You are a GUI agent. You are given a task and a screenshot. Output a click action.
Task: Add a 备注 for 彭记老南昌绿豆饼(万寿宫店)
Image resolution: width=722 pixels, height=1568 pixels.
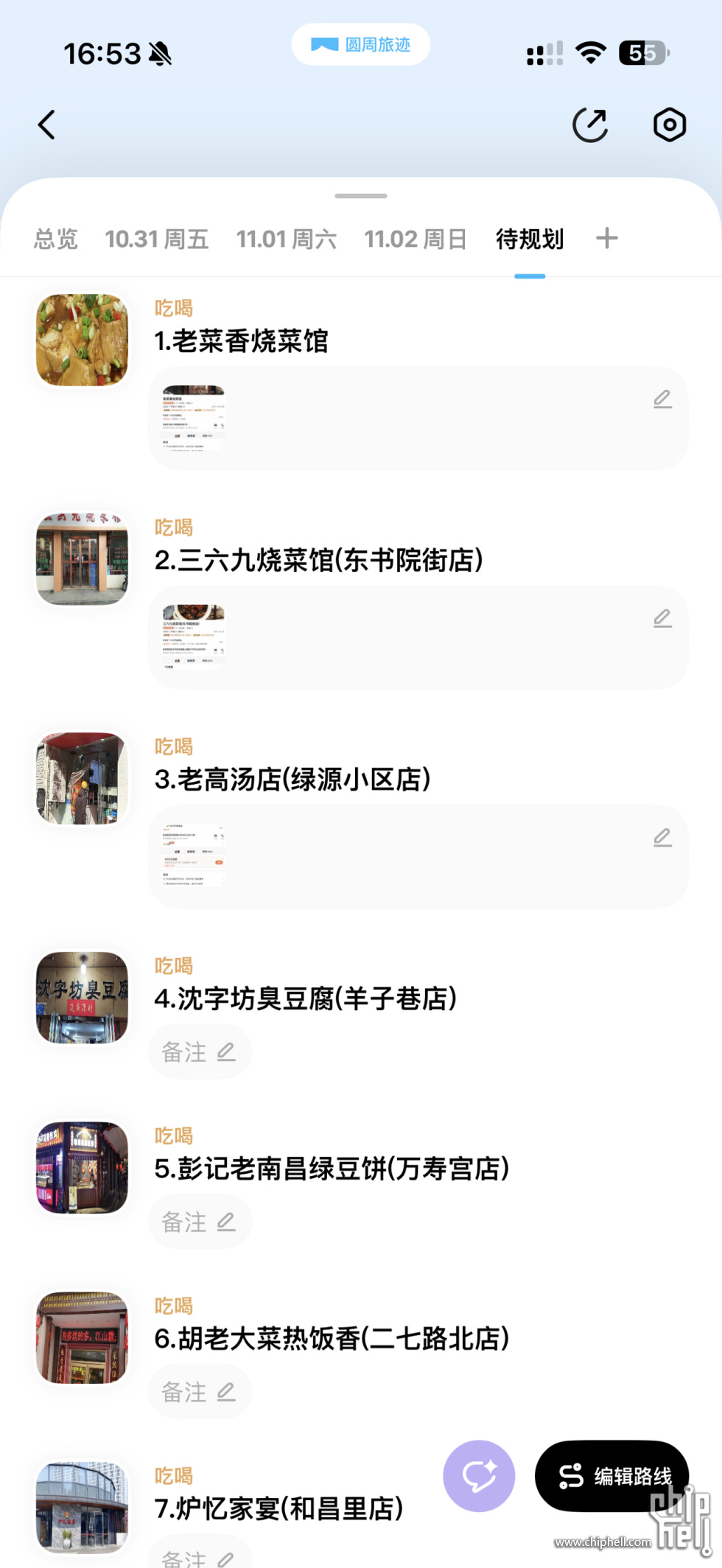tap(200, 1222)
